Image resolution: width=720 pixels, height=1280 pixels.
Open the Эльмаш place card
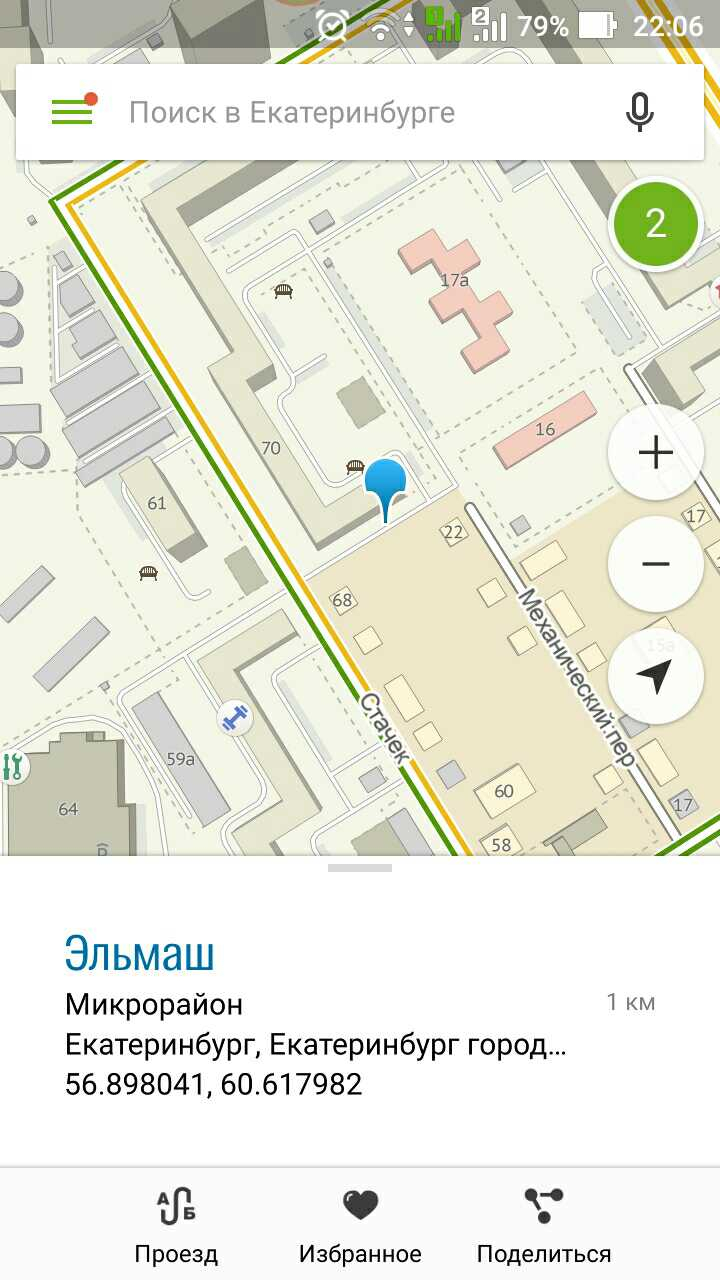tap(140, 954)
